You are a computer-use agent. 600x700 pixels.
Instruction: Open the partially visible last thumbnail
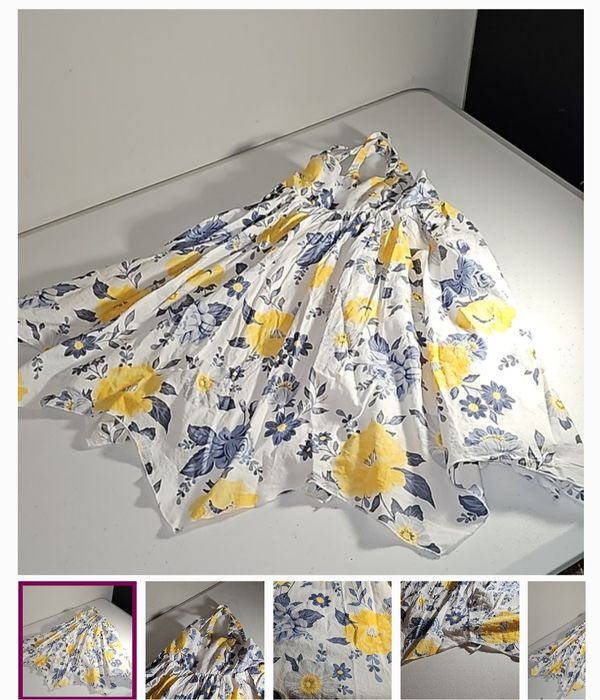point(556,640)
